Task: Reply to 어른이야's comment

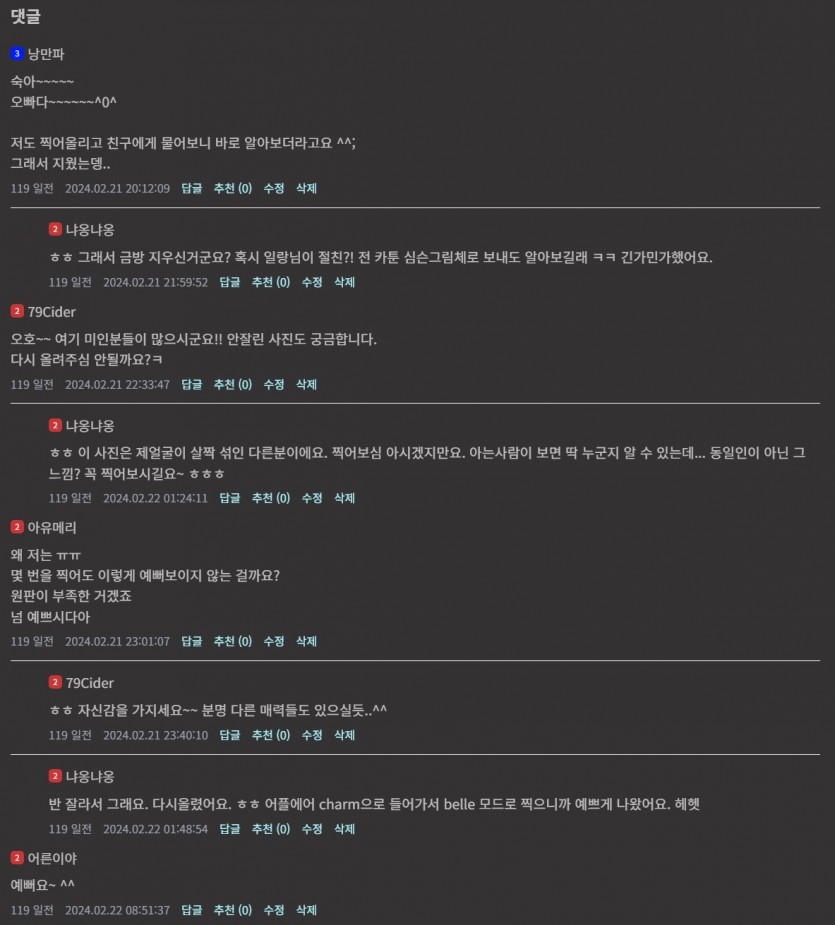Action: tap(191, 910)
